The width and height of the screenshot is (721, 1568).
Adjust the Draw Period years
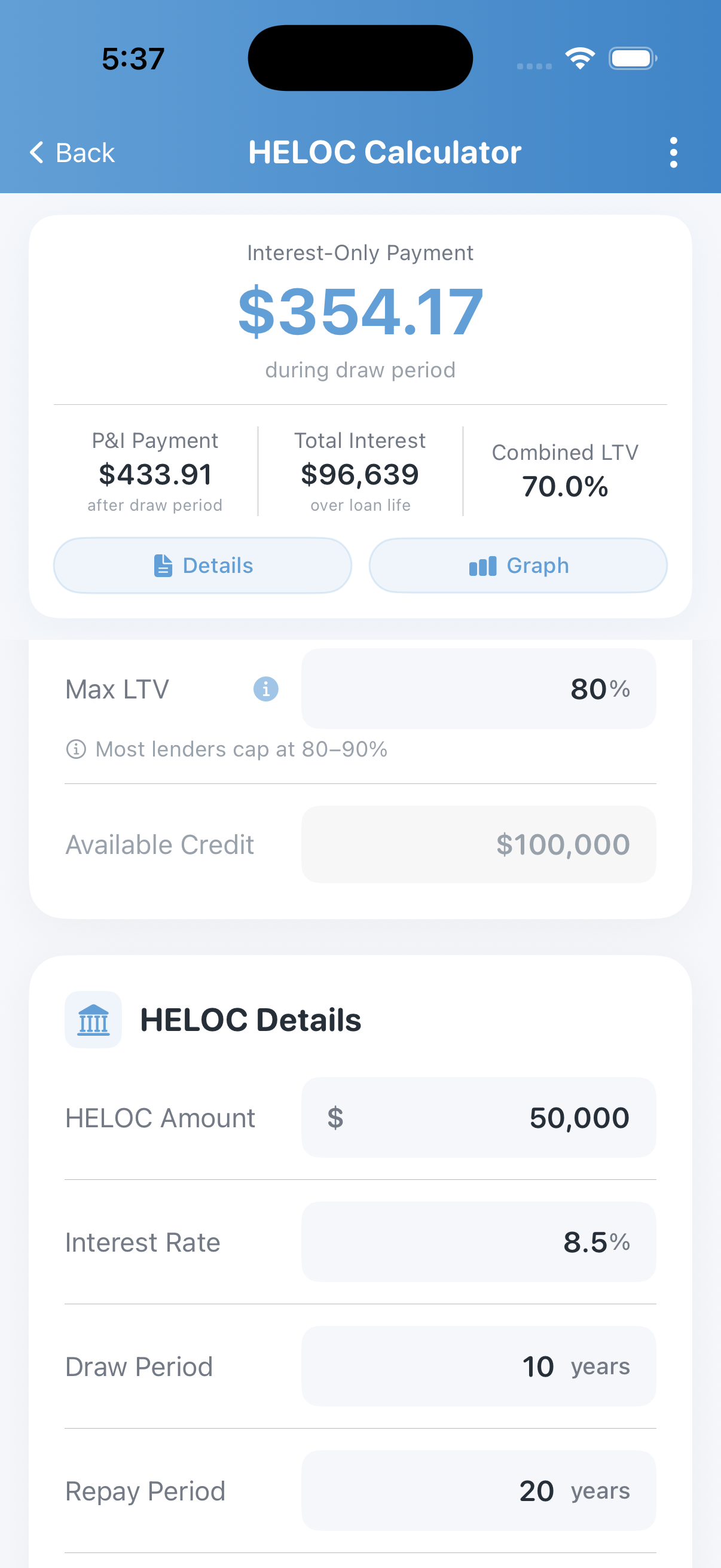pos(478,1366)
